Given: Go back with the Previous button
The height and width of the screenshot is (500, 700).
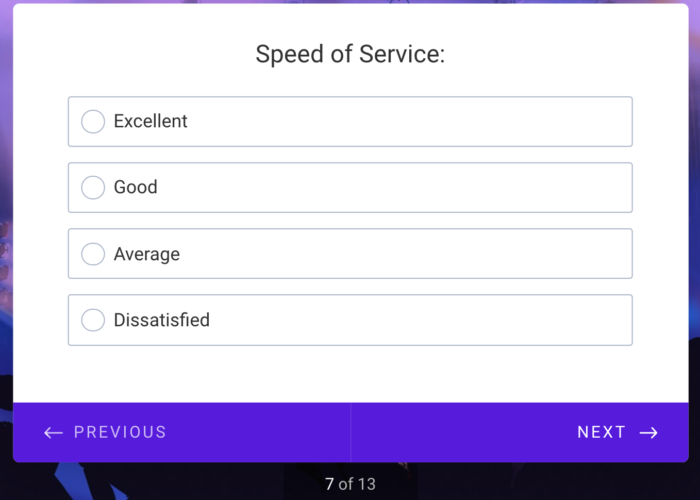Looking at the screenshot, I should (106, 432).
